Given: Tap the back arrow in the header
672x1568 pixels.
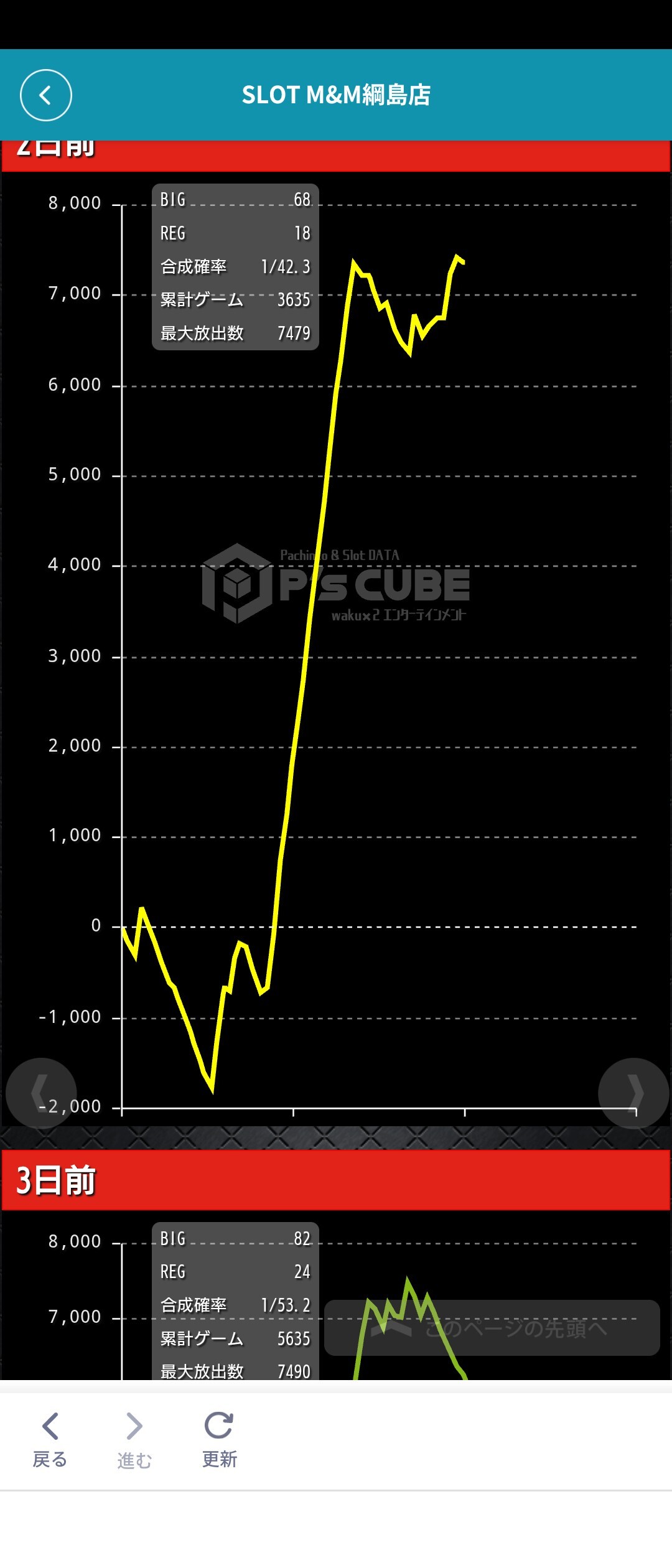Looking at the screenshot, I should 45,95.
